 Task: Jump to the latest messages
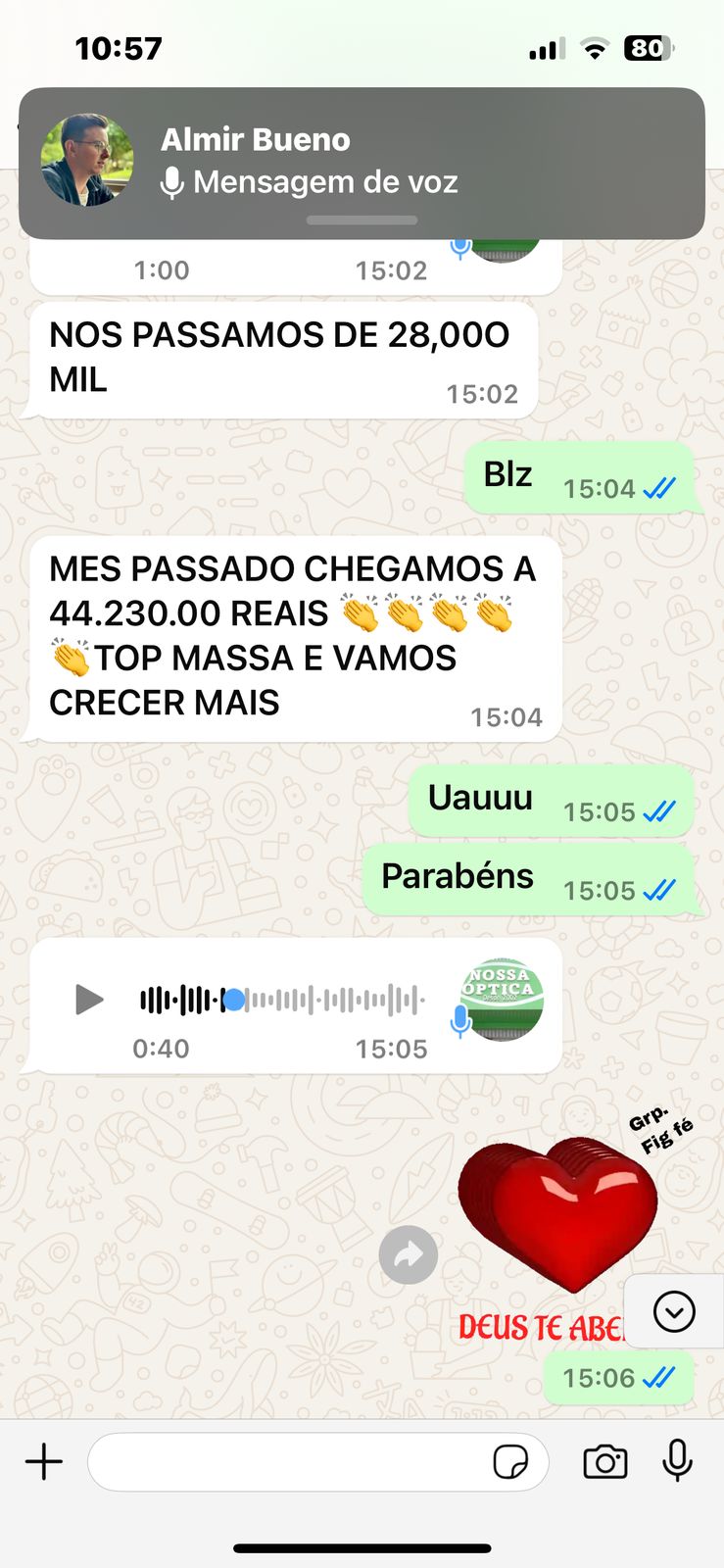(674, 1311)
